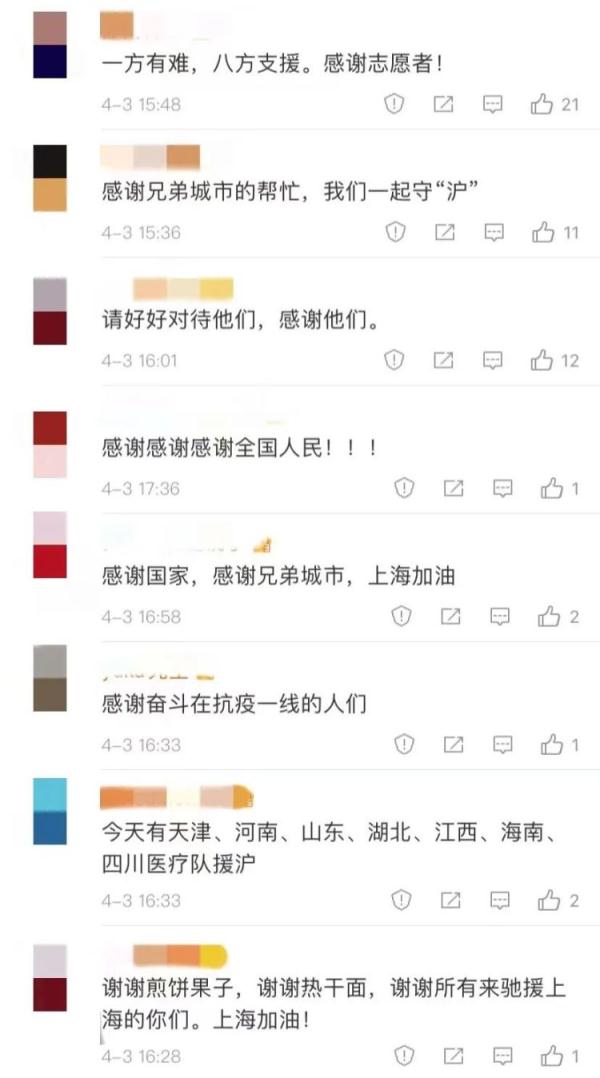Reply to the comment "一方有难，八方支援"

(x=493, y=104)
